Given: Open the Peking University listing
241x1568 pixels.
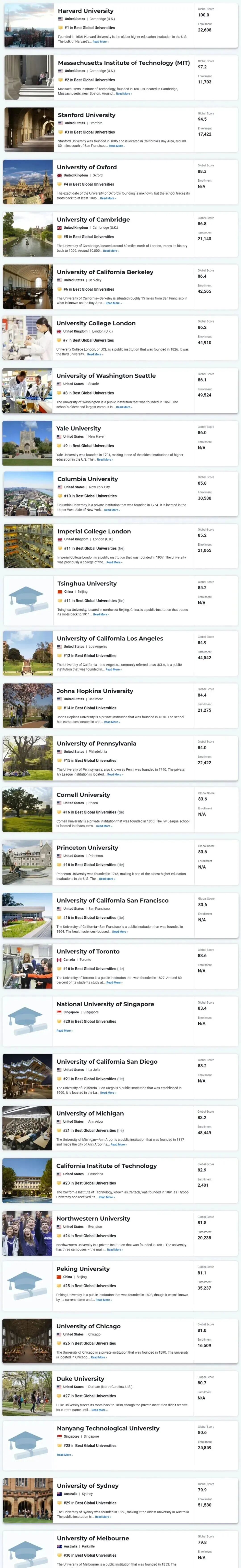Looking at the screenshot, I should pos(83,1268).
